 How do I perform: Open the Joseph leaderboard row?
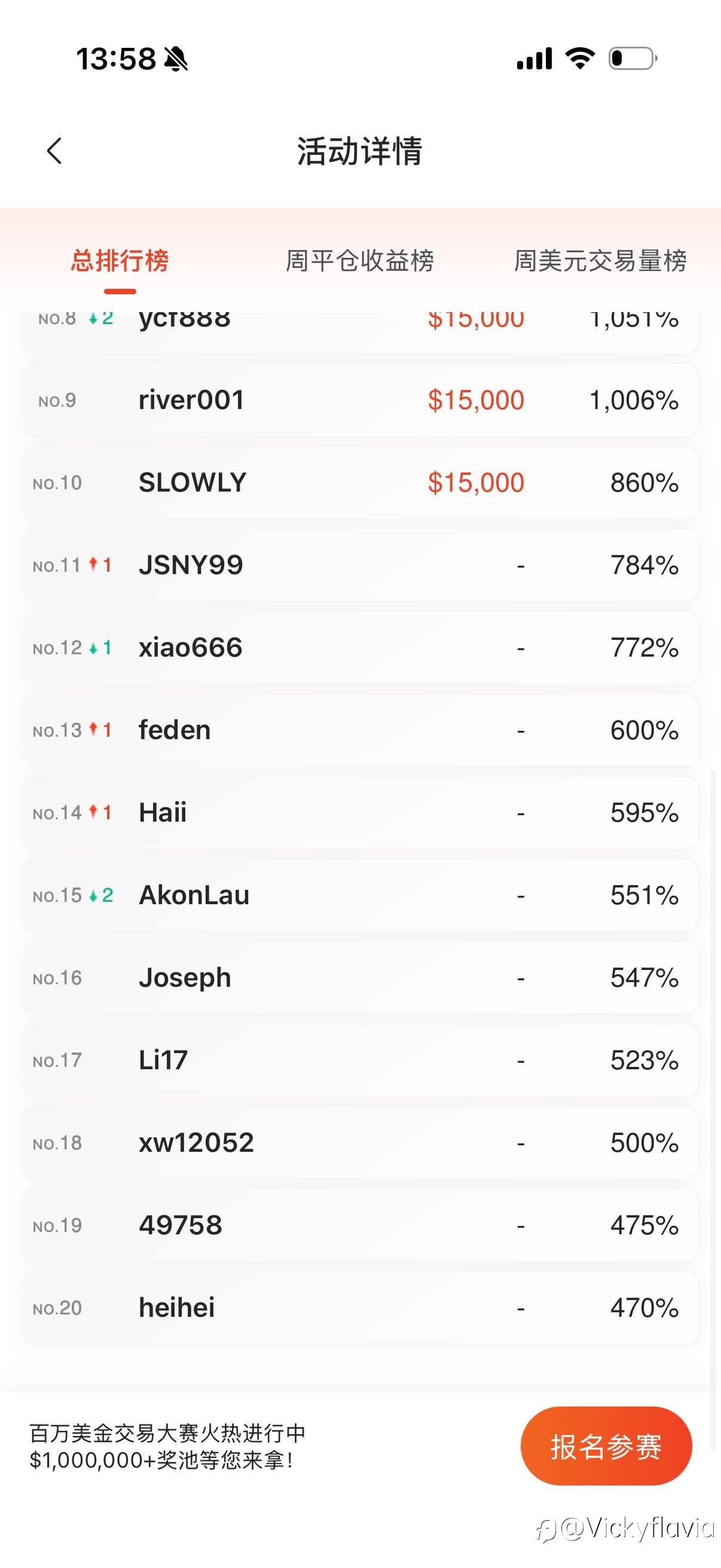[359, 978]
